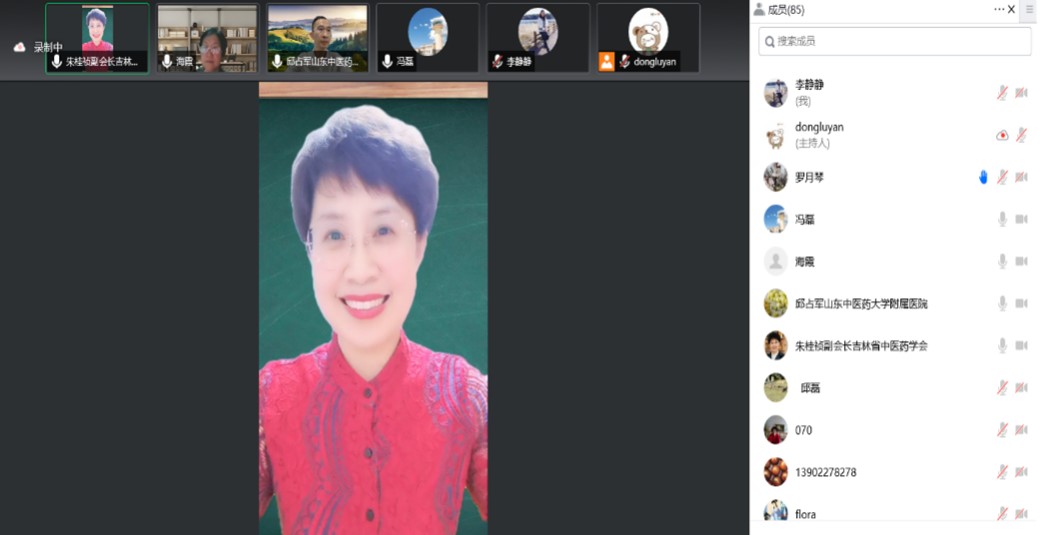1044x535 pixels.
Task: Select the dongluyan participant tile at the top
Action: [x=647, y=38]
